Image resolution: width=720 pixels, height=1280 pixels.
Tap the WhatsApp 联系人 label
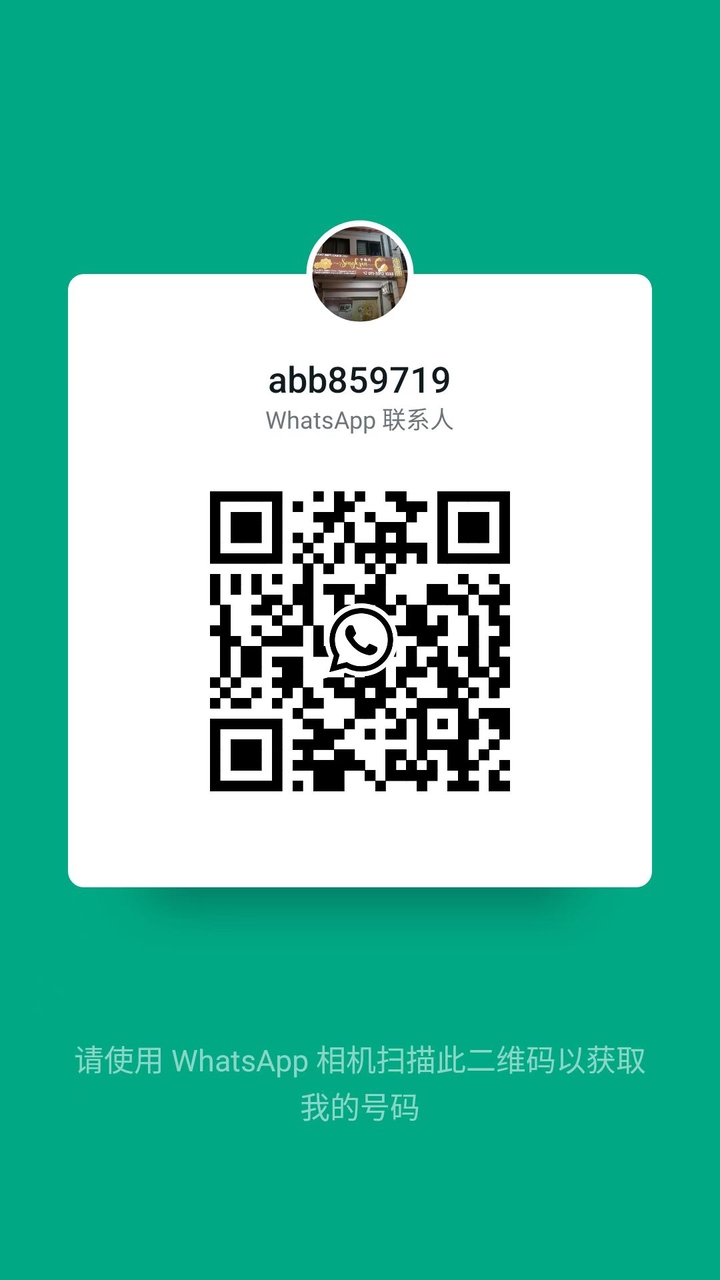coord(360,422)
